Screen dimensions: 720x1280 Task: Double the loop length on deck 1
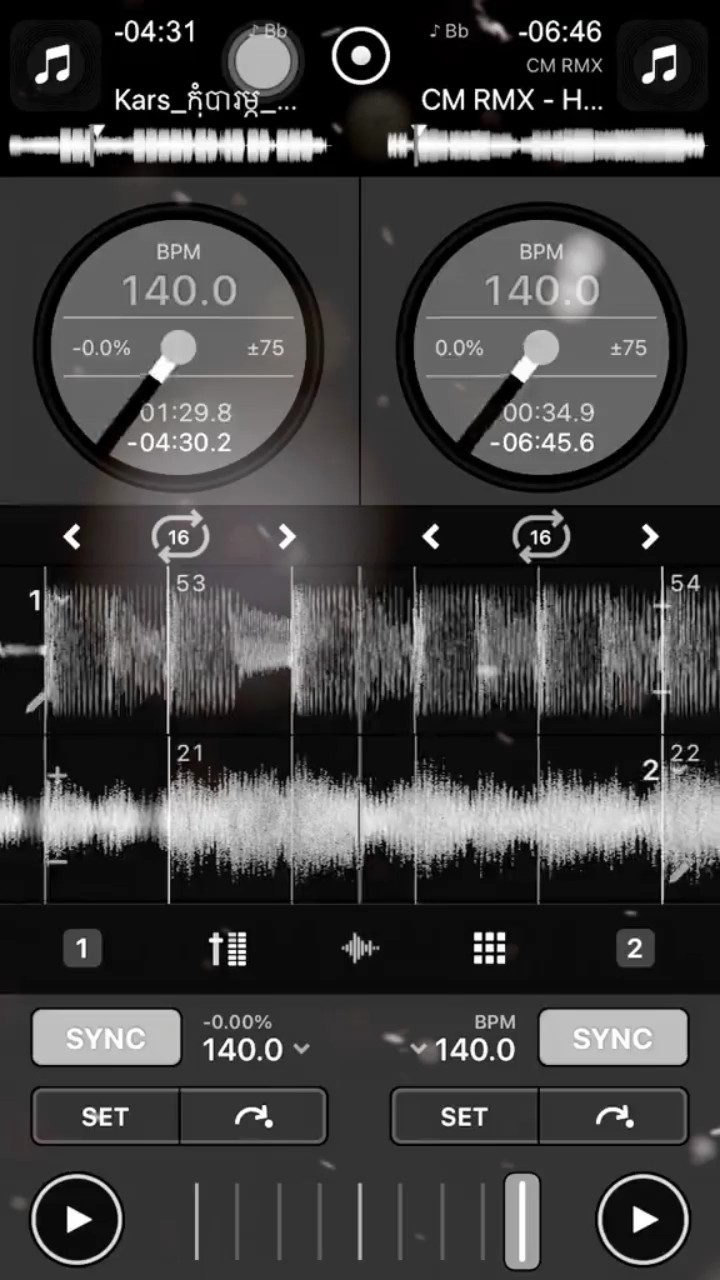(x=287, y=537)
